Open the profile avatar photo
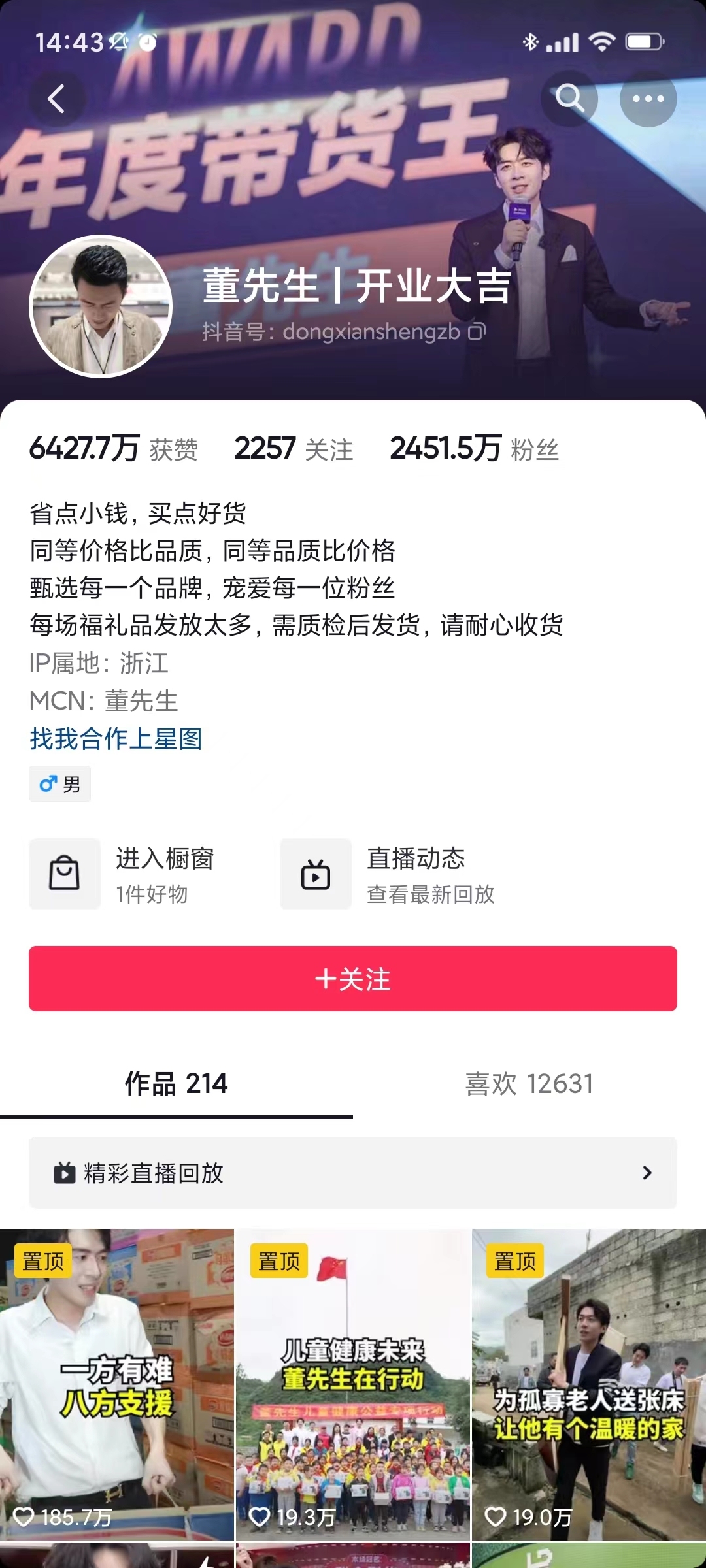 coord(101,306)
